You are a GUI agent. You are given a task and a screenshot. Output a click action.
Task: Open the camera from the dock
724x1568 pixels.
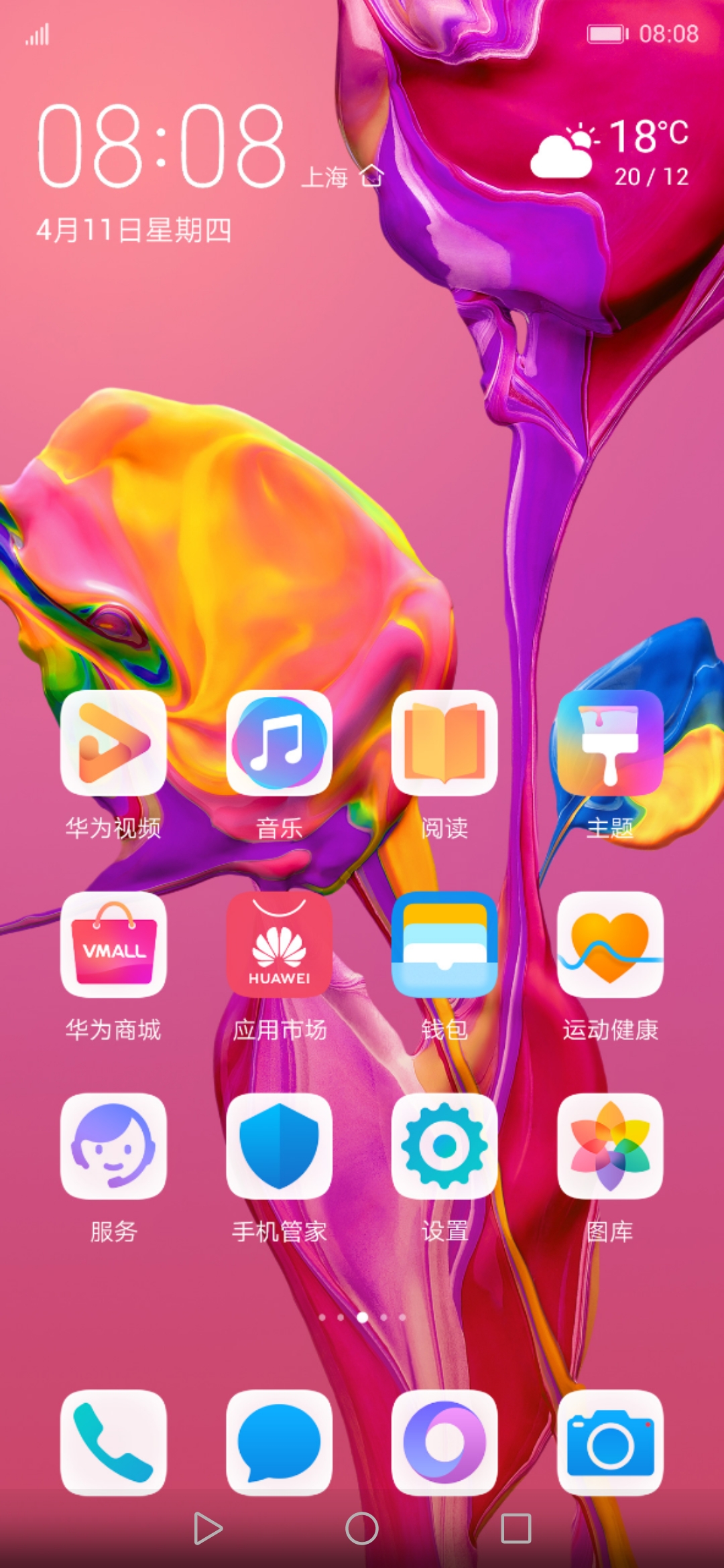pyautogui.click(x=610, y=1442)
